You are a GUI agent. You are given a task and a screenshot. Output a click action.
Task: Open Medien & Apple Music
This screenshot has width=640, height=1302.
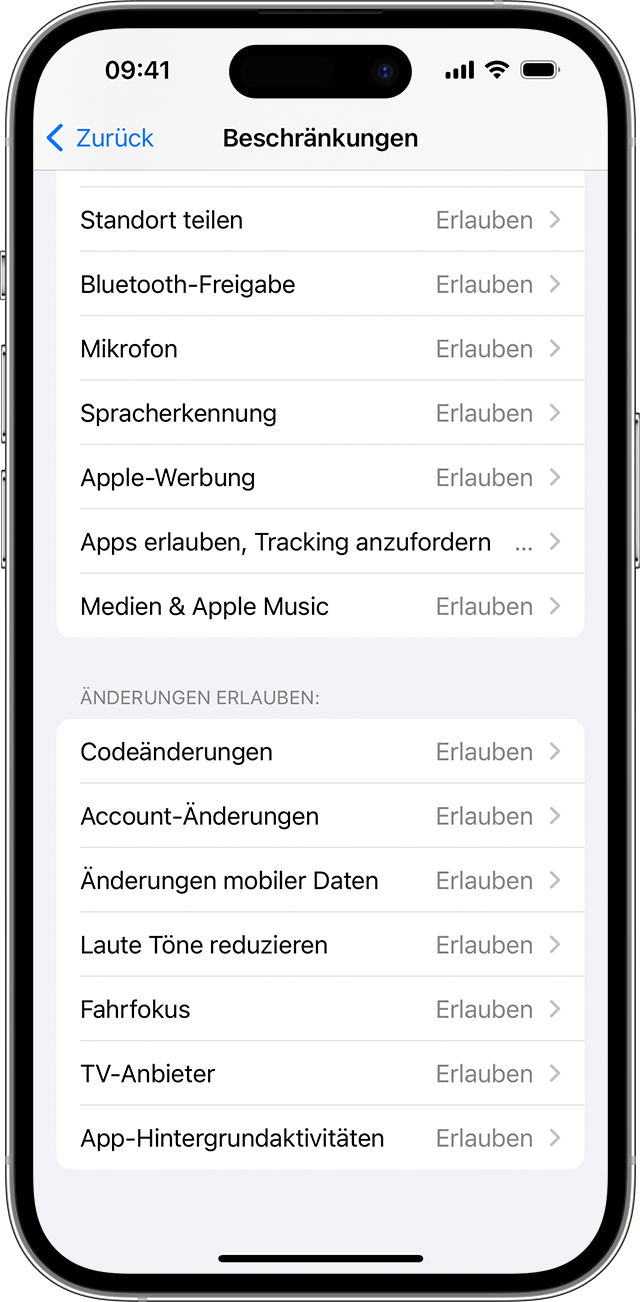[320, 606]
